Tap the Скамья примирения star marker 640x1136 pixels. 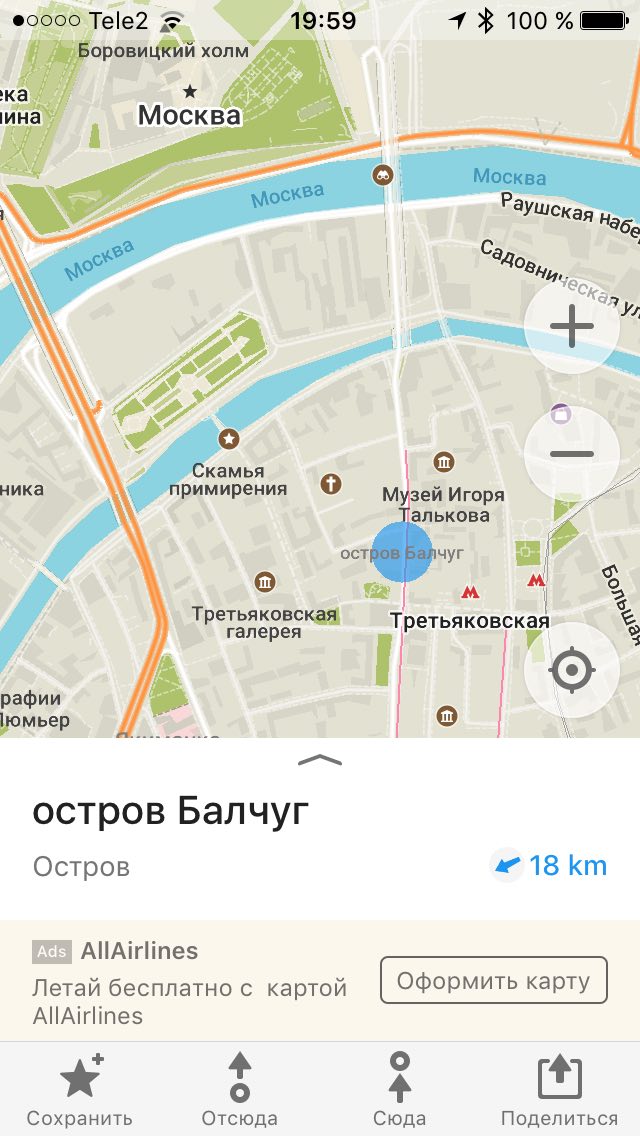tap(229, 438)
